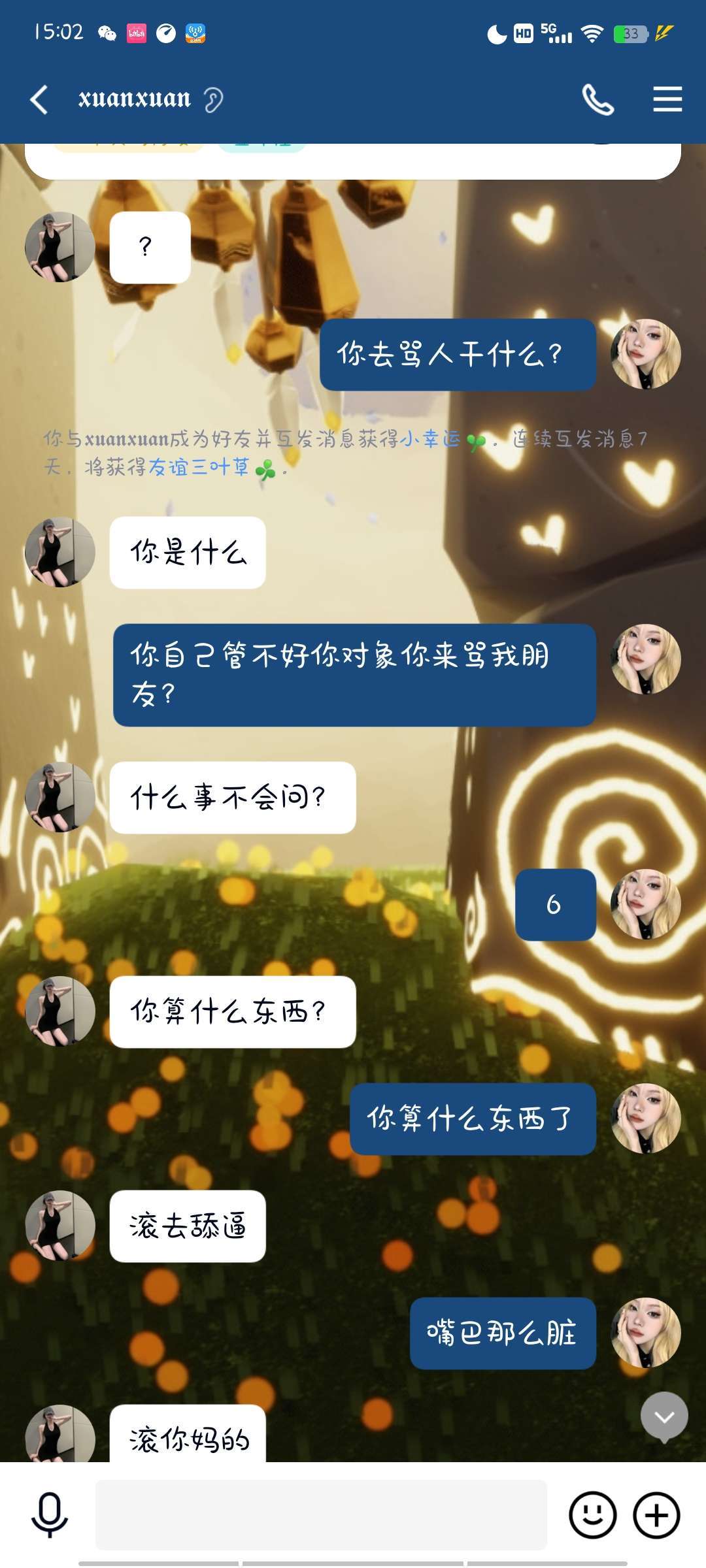
Task: Open the hamburger menu for chat options
Action: pos(667,100)
